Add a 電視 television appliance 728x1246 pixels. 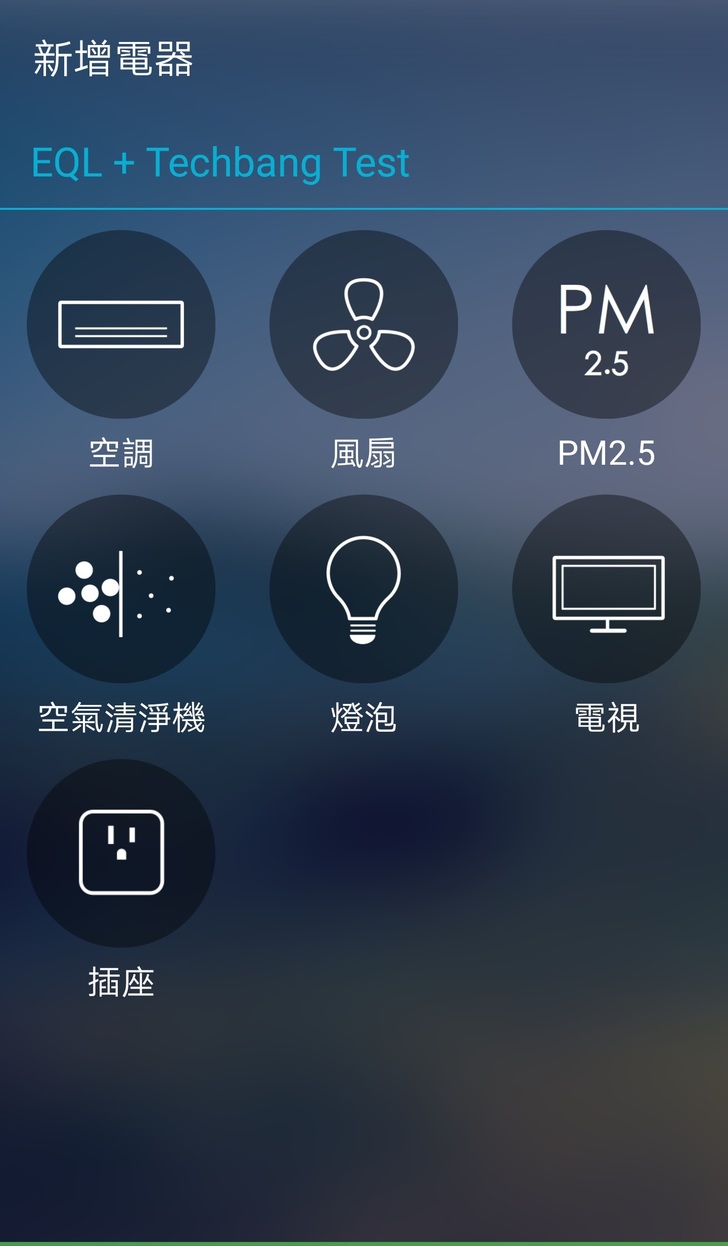click(606, 589)
